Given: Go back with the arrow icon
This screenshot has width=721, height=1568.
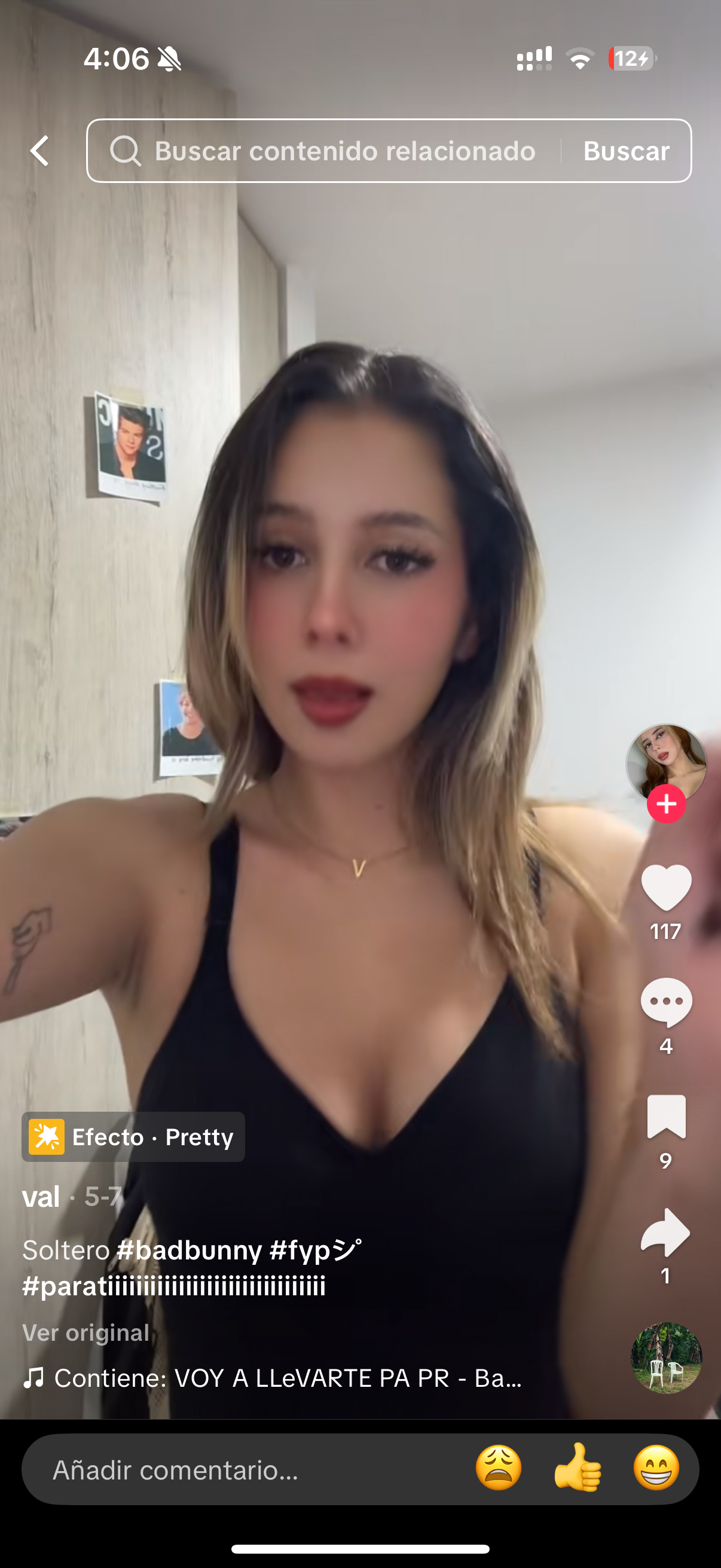Looking at the screenshot, I should (x=40, y=151).
